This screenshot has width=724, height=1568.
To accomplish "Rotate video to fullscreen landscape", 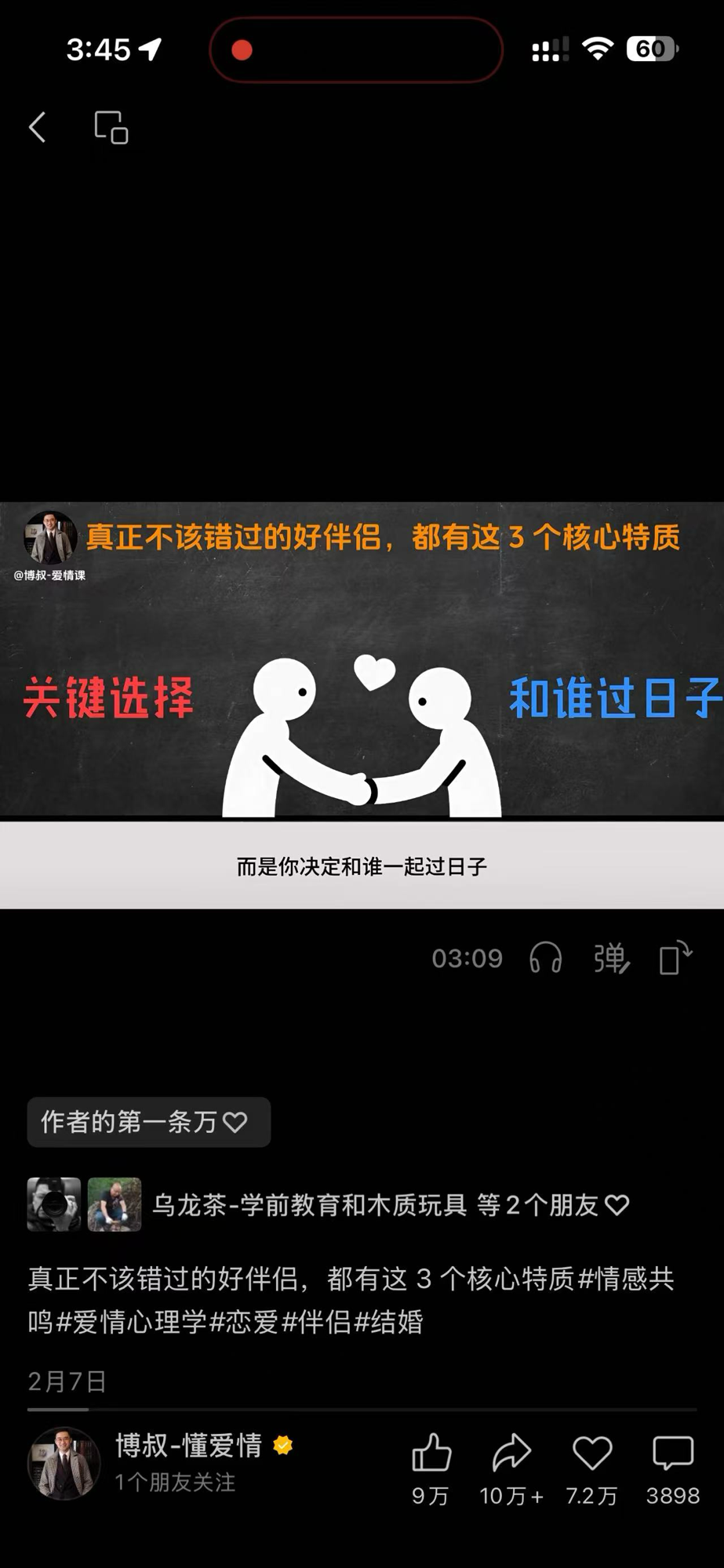I will [x=675, y=958].
